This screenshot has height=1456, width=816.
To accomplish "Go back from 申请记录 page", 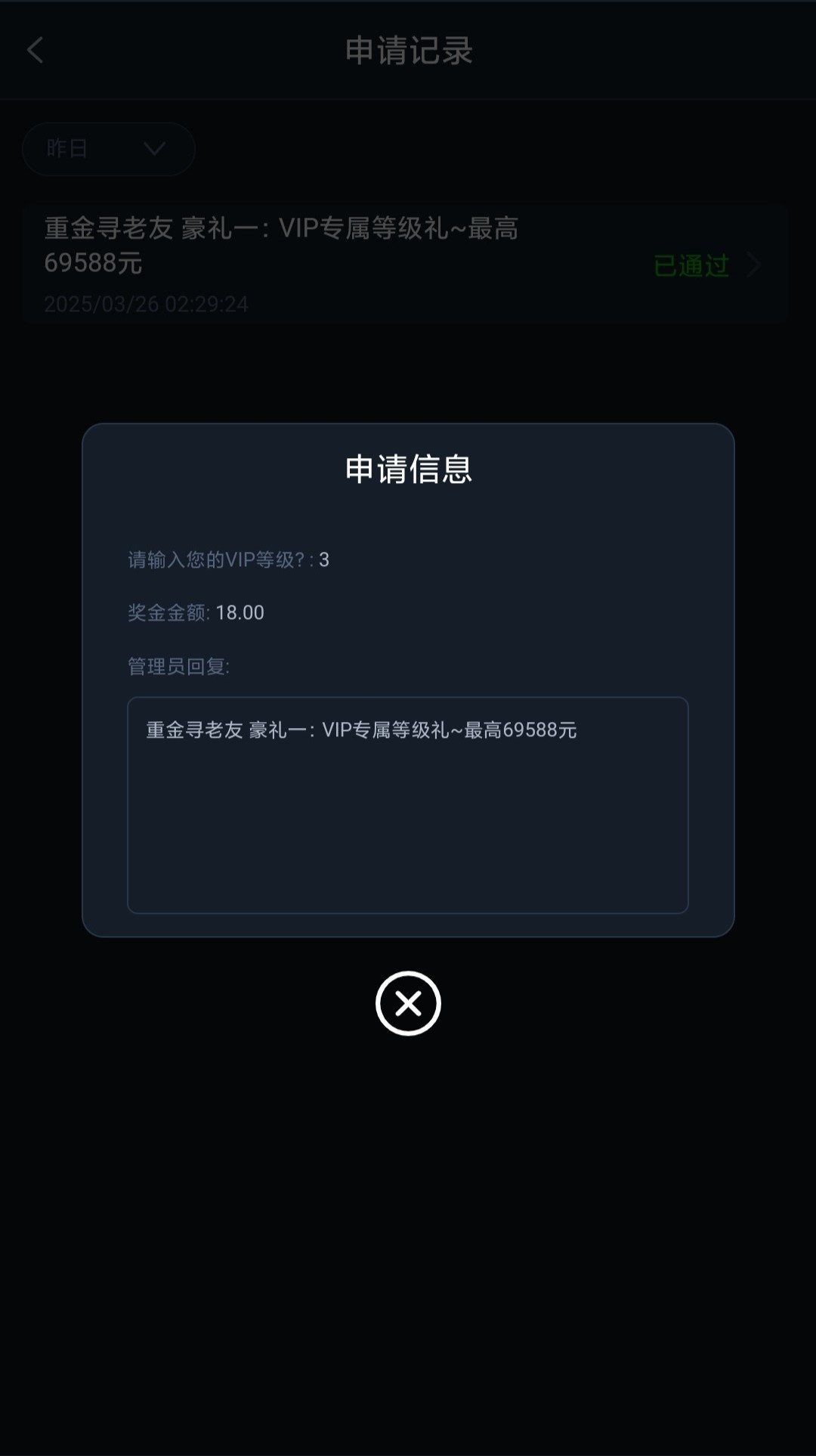I will pyautogui.click(x=36, y=51).
